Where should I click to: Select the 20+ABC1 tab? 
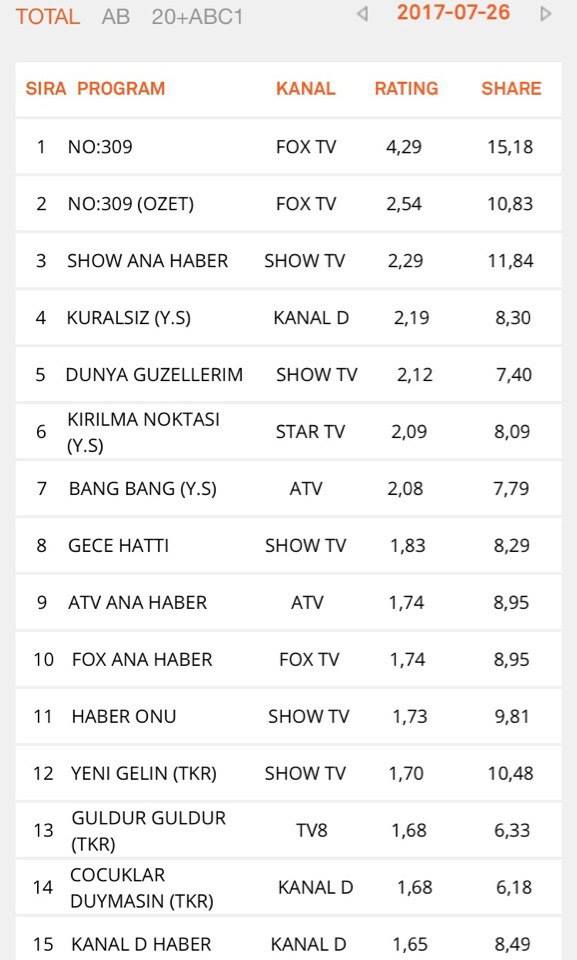point(197,17)
